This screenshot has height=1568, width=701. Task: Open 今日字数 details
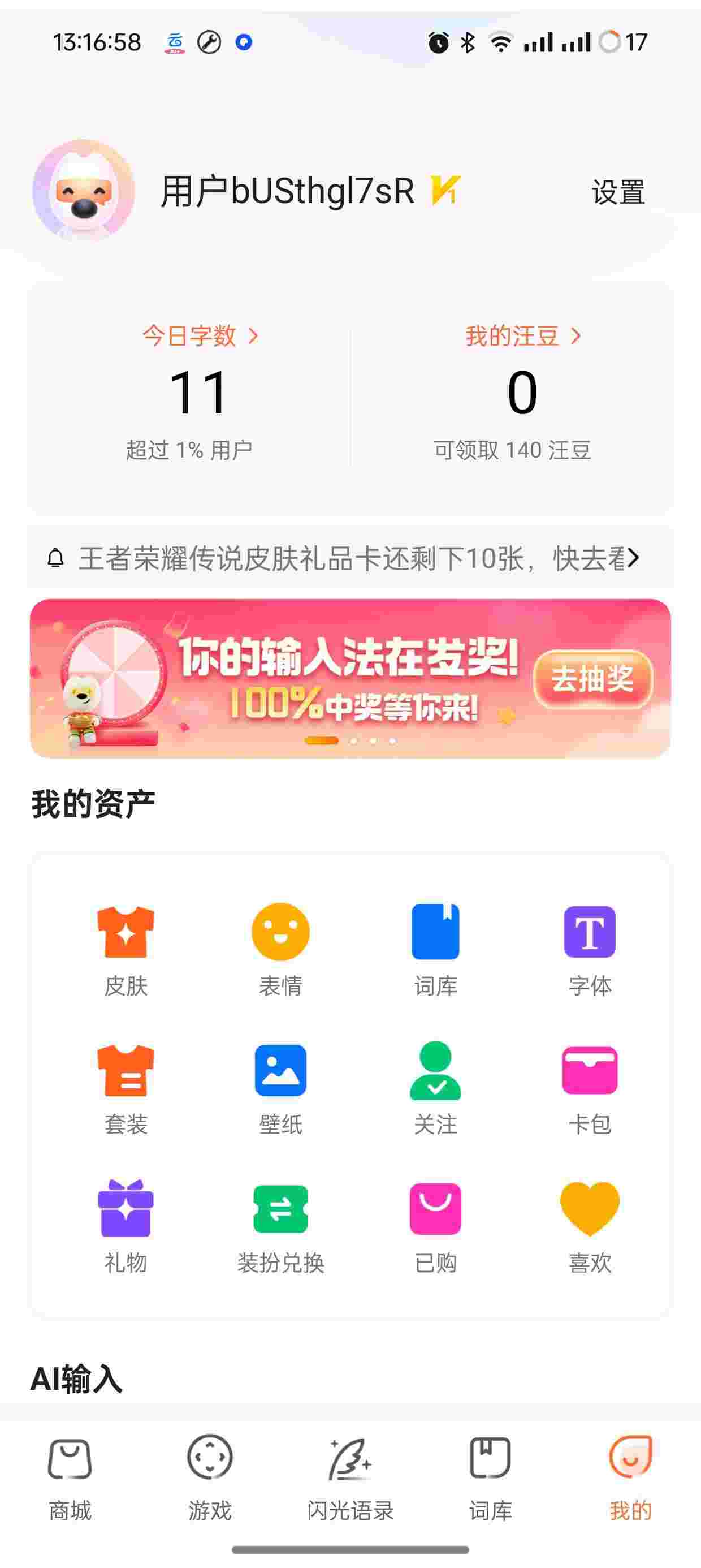(200, 336)
